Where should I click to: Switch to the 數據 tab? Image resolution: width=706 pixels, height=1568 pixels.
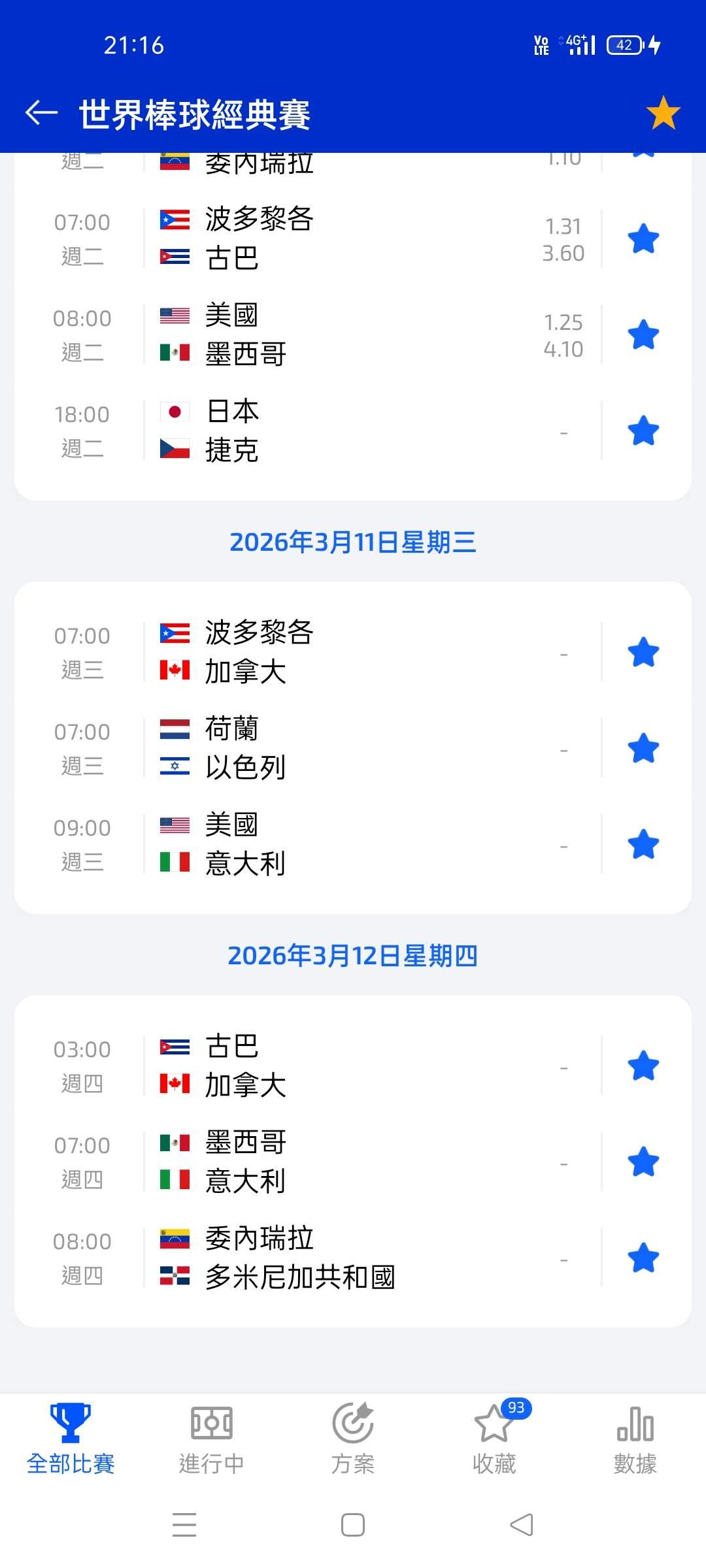(x=635, y=1439)
